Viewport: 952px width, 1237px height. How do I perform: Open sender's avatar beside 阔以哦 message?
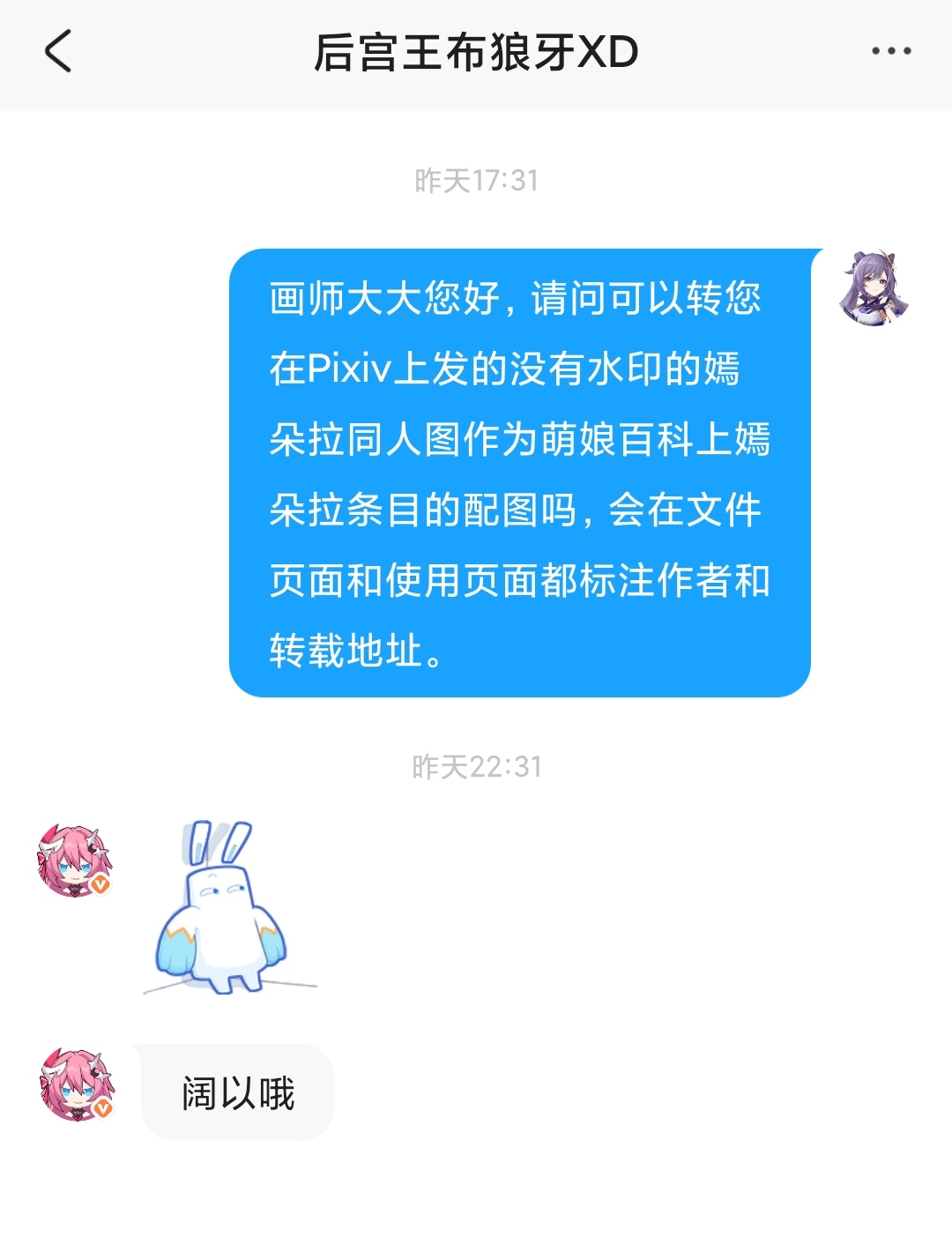pos(78,1085)
